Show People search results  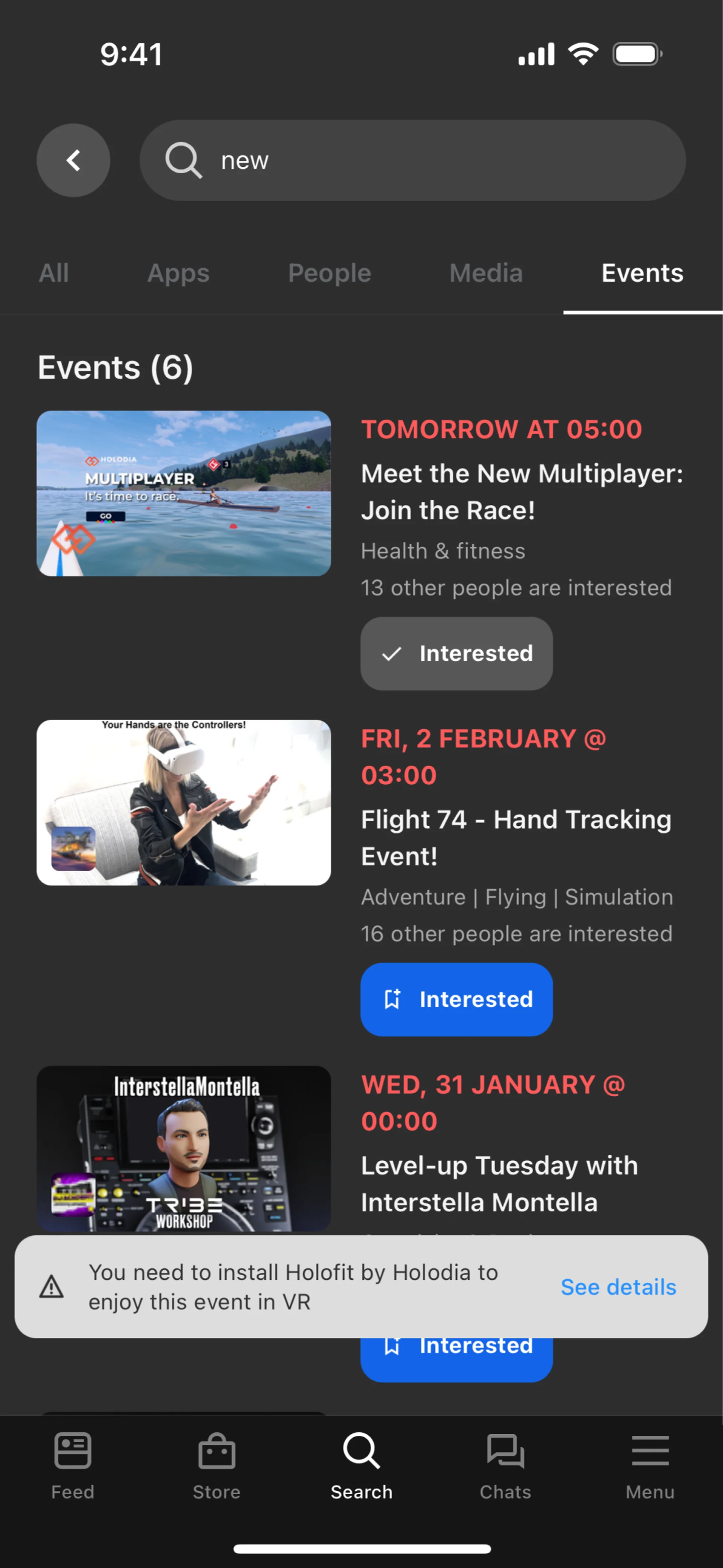point(329,273)
